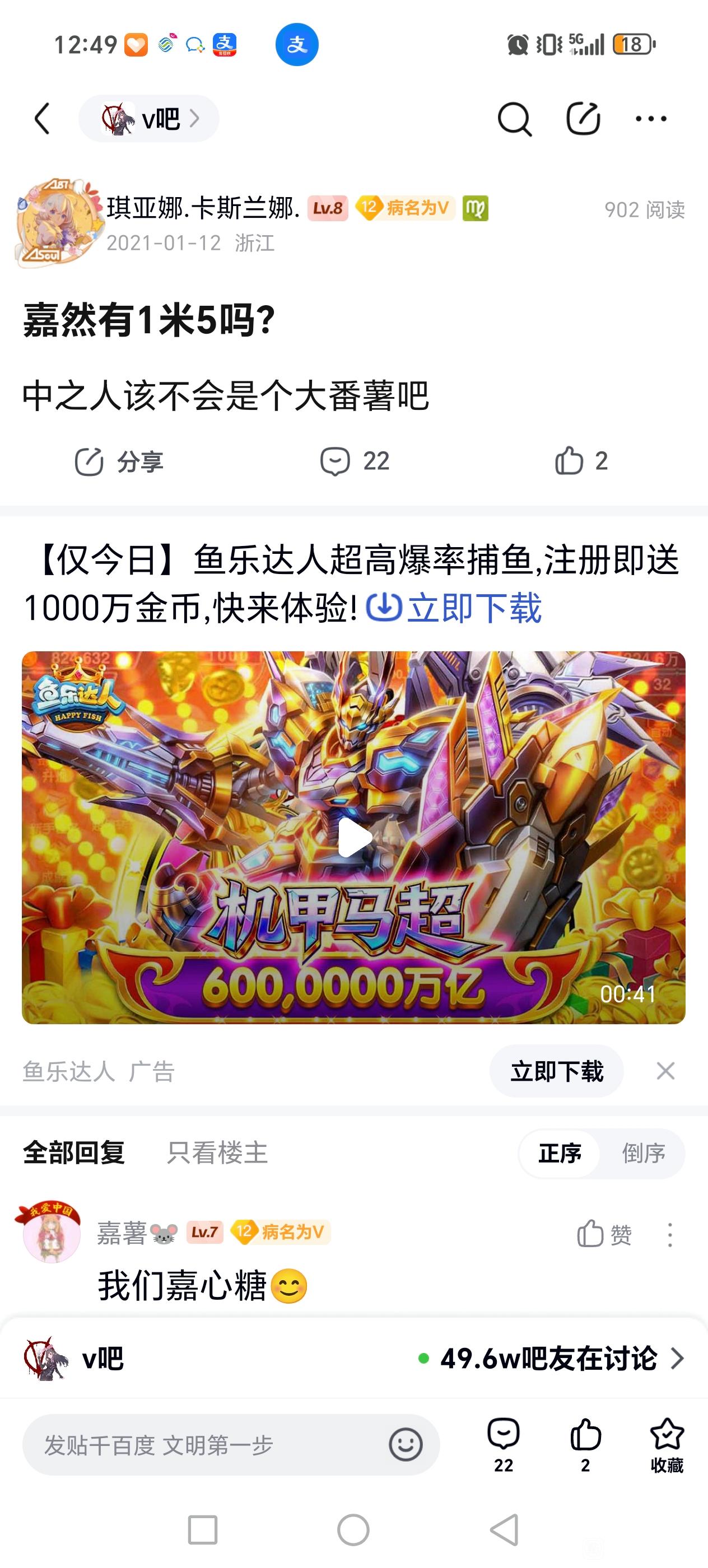708x1568 pixels.
Task: Open the 22 comments below the post
Action: (x=355, y=461)
